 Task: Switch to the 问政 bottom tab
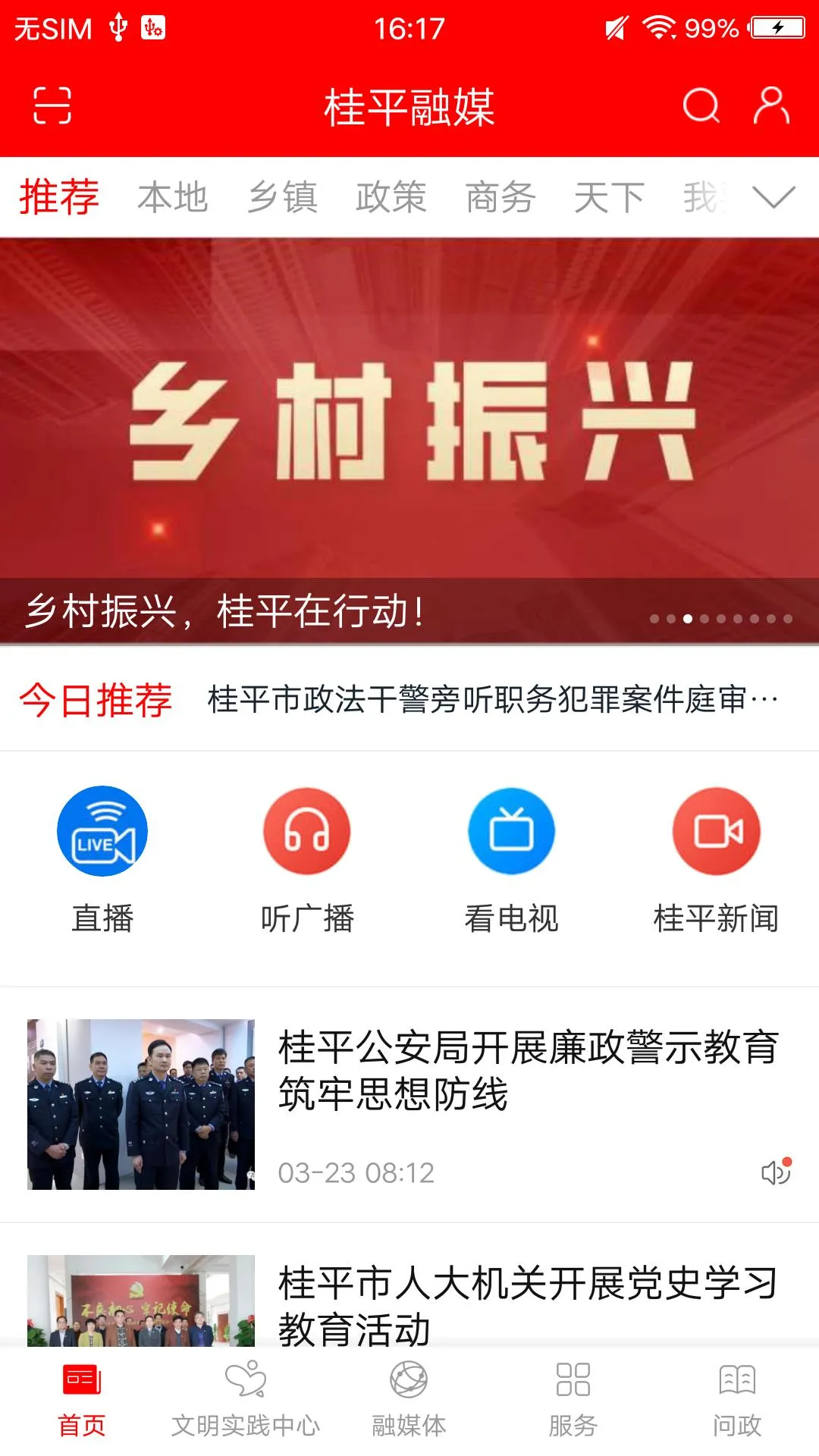(737, 1400)
